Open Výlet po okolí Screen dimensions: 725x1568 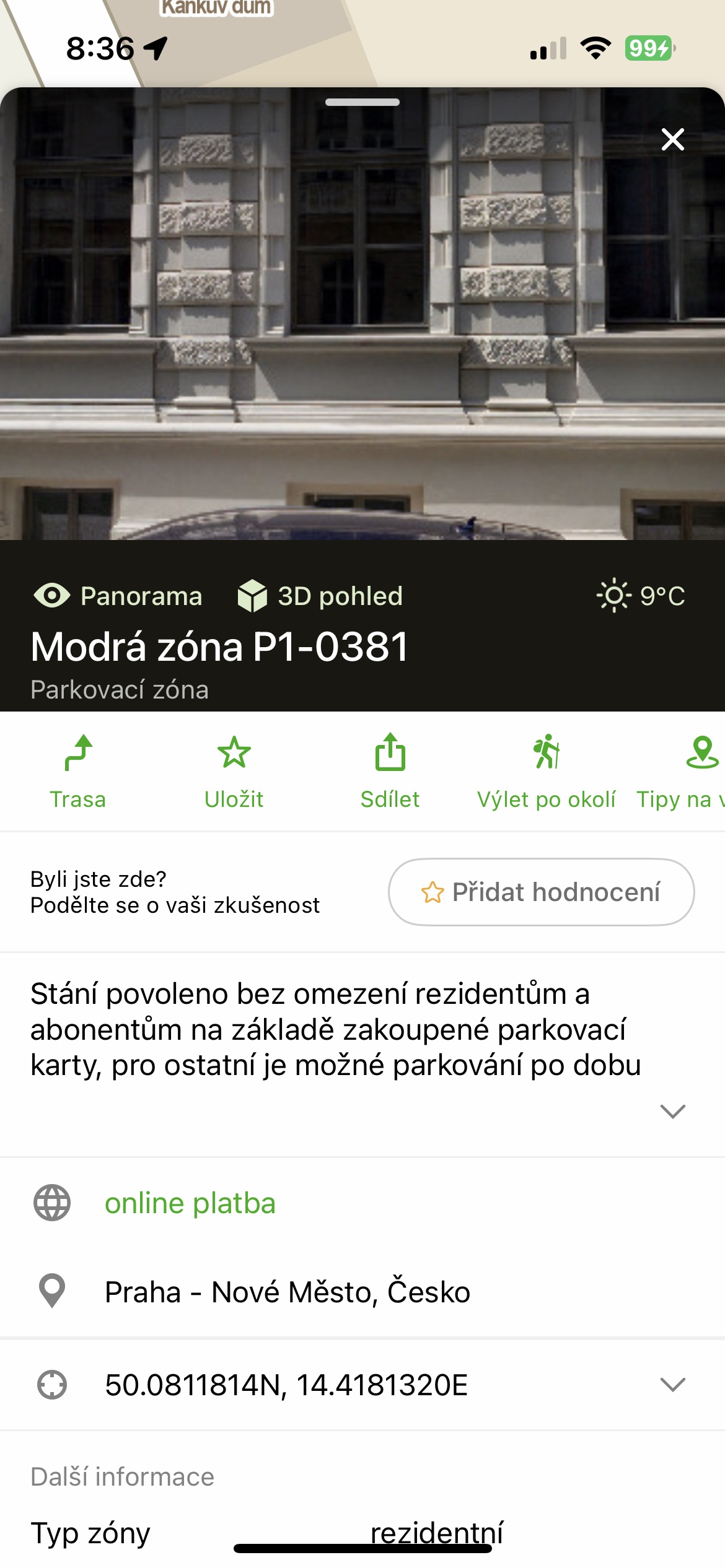click(x=546, y=771)
